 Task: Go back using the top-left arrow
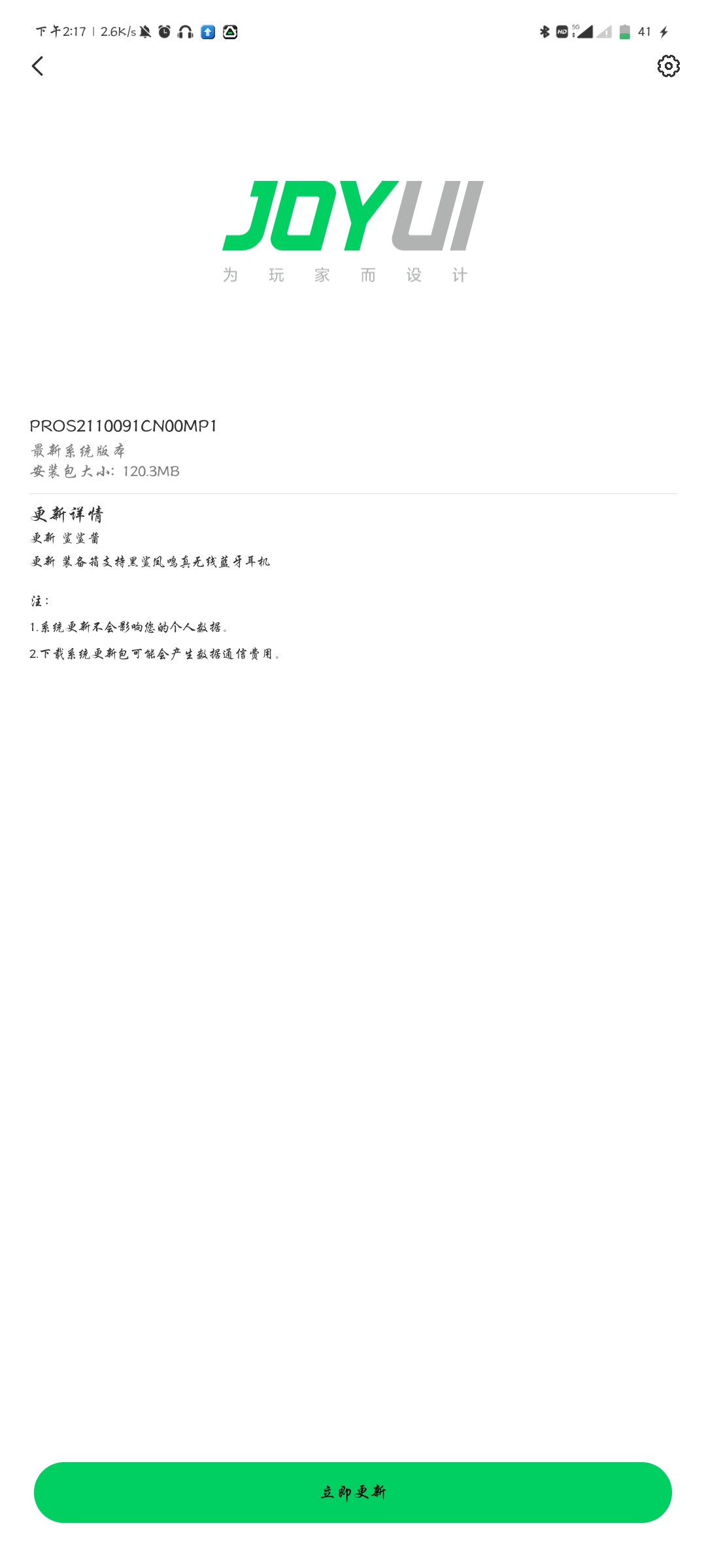click(x=38, y=66)
